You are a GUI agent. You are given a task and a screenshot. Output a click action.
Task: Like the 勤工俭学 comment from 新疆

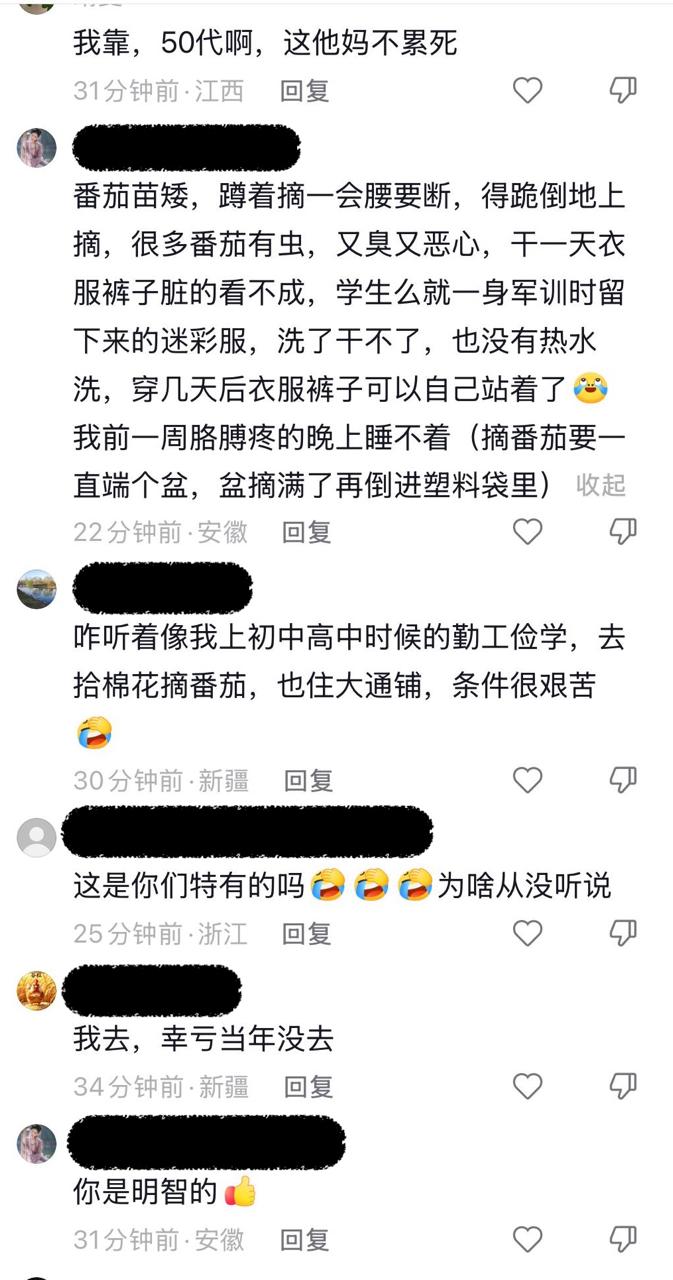click(x=527, y=780)
